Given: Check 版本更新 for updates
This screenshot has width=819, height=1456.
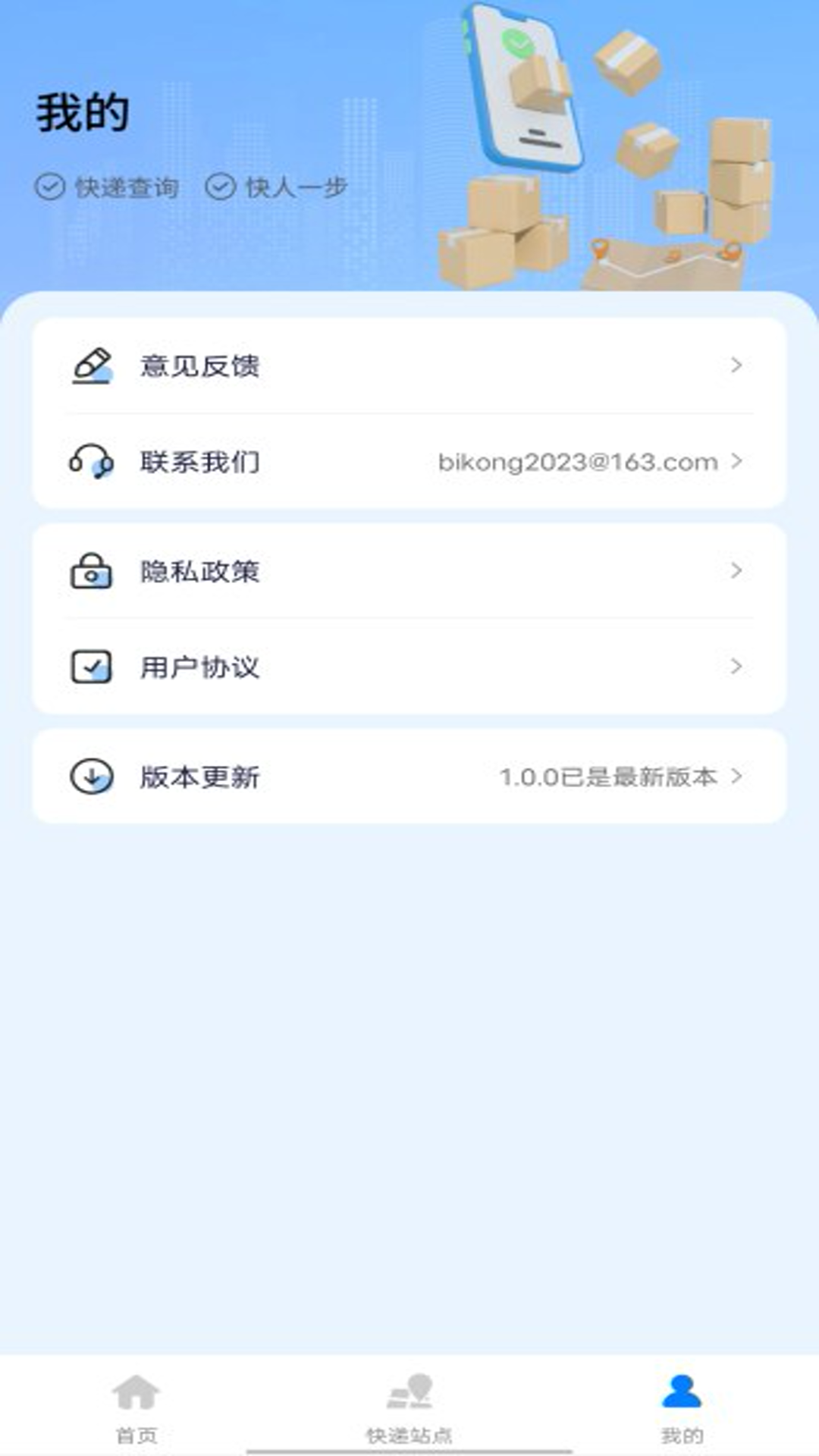Looking at the screenshot, I should (409, 777).
